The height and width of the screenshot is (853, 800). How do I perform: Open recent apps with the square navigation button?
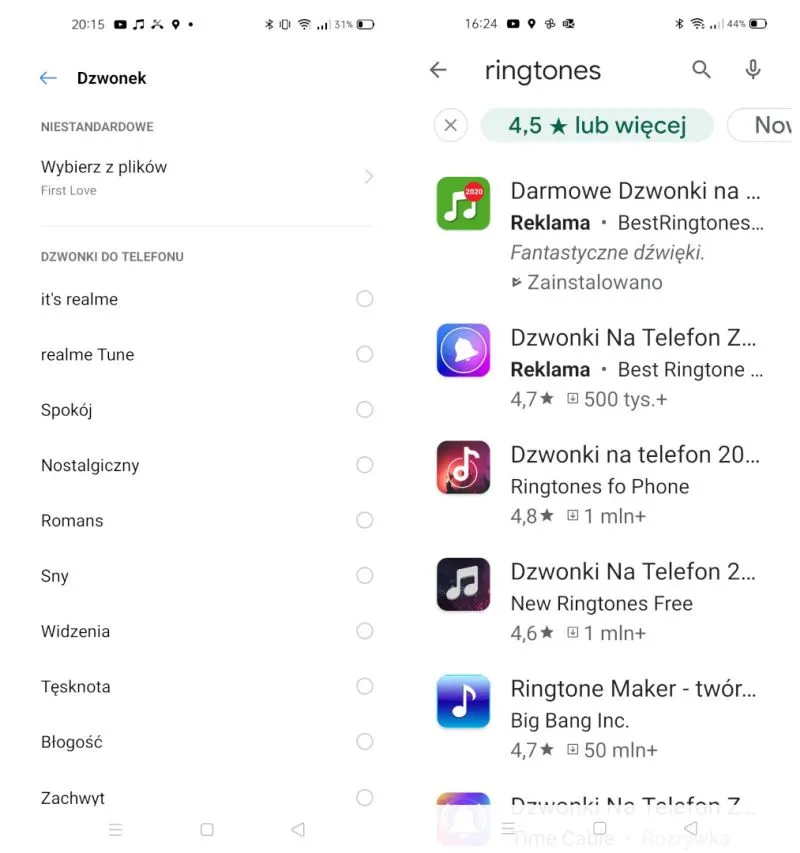206,830
